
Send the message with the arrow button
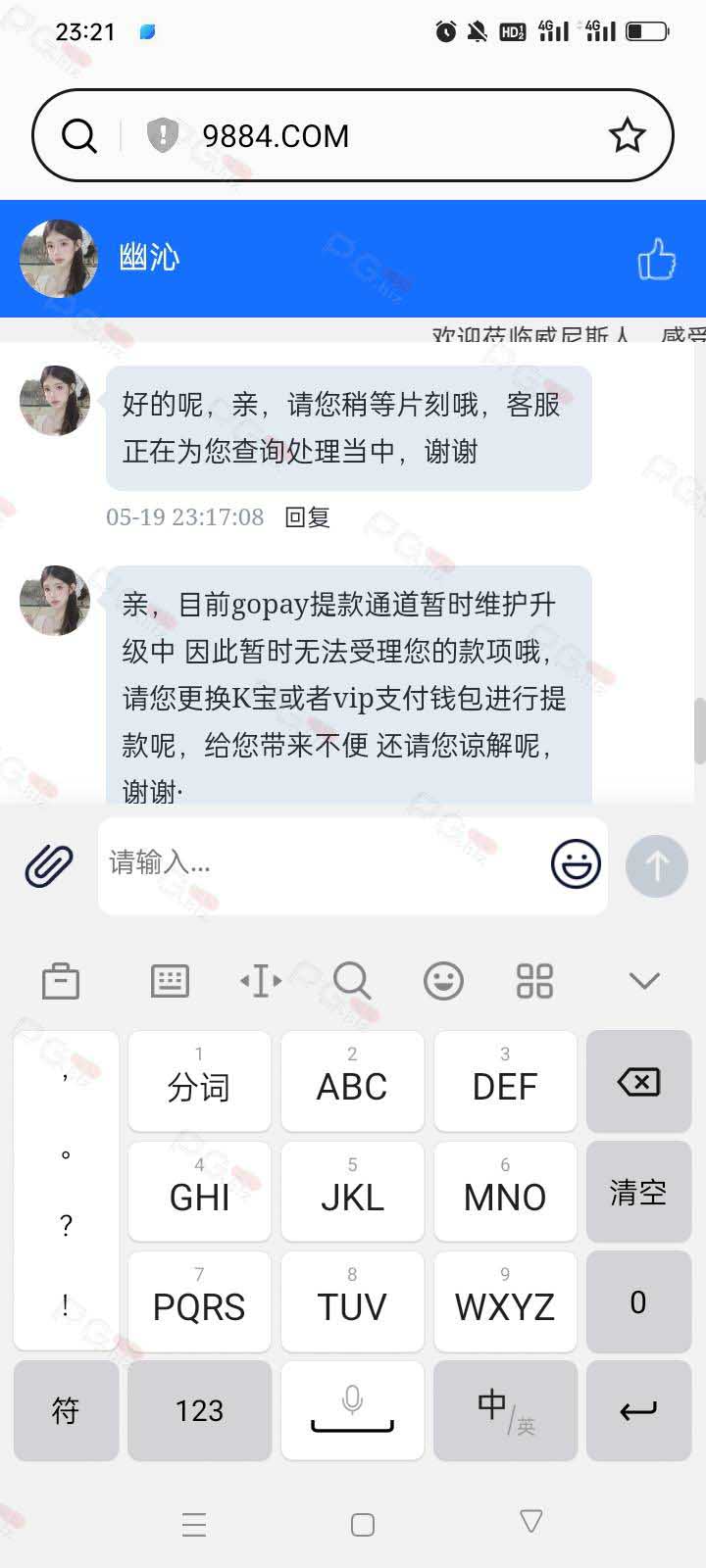(656, 866)
